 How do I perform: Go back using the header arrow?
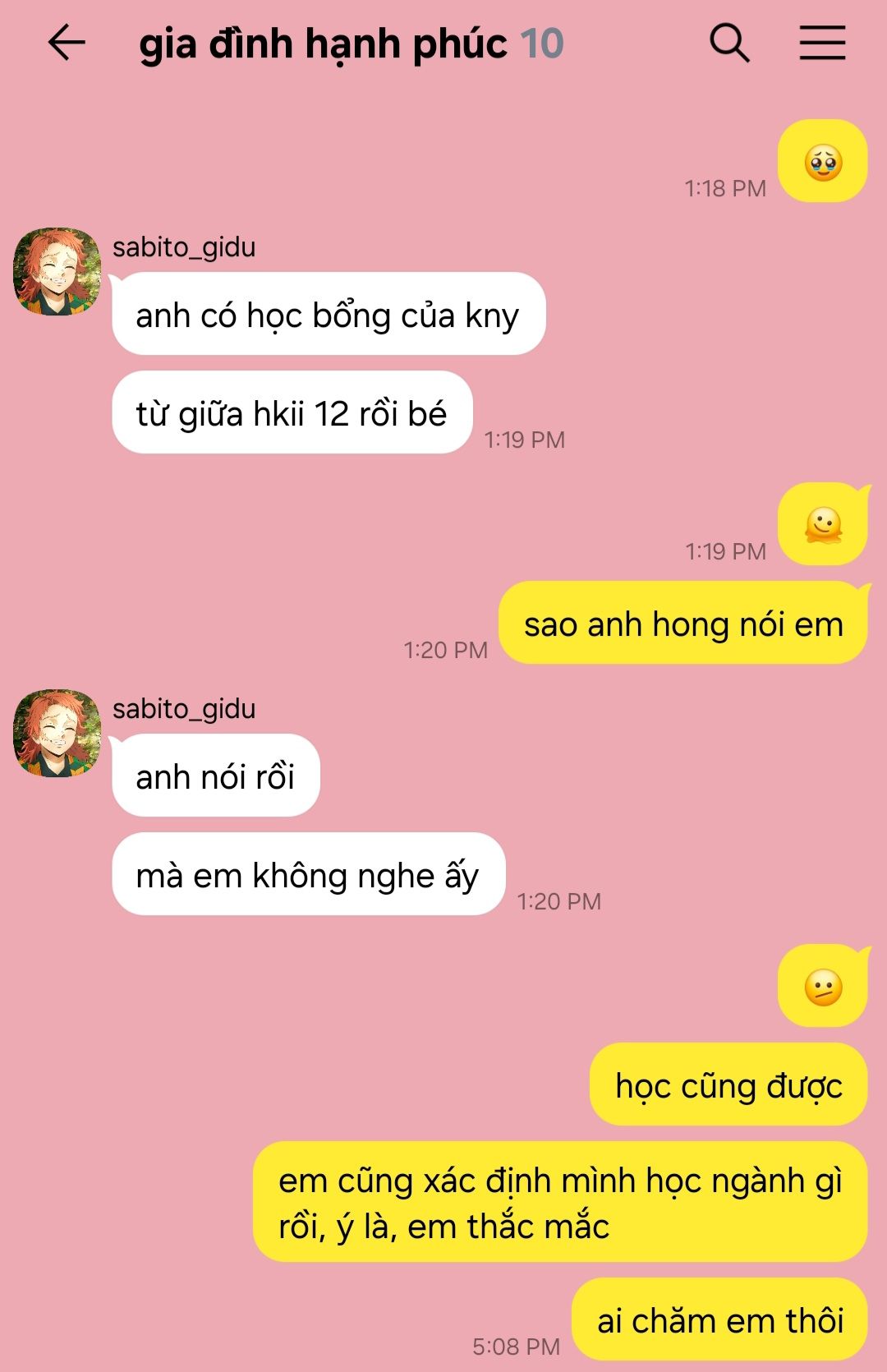[x=67, y=43]
